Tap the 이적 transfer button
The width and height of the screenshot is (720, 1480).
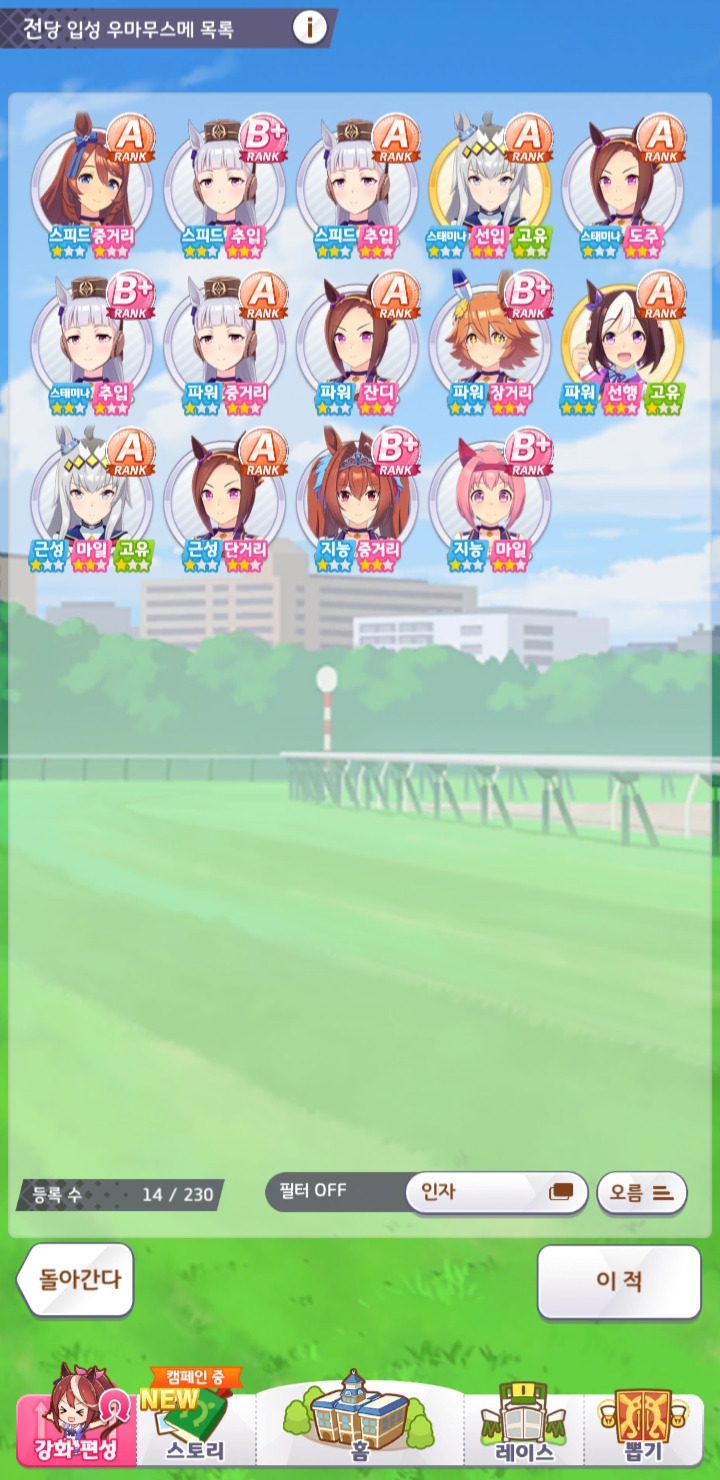[619, 1281]
